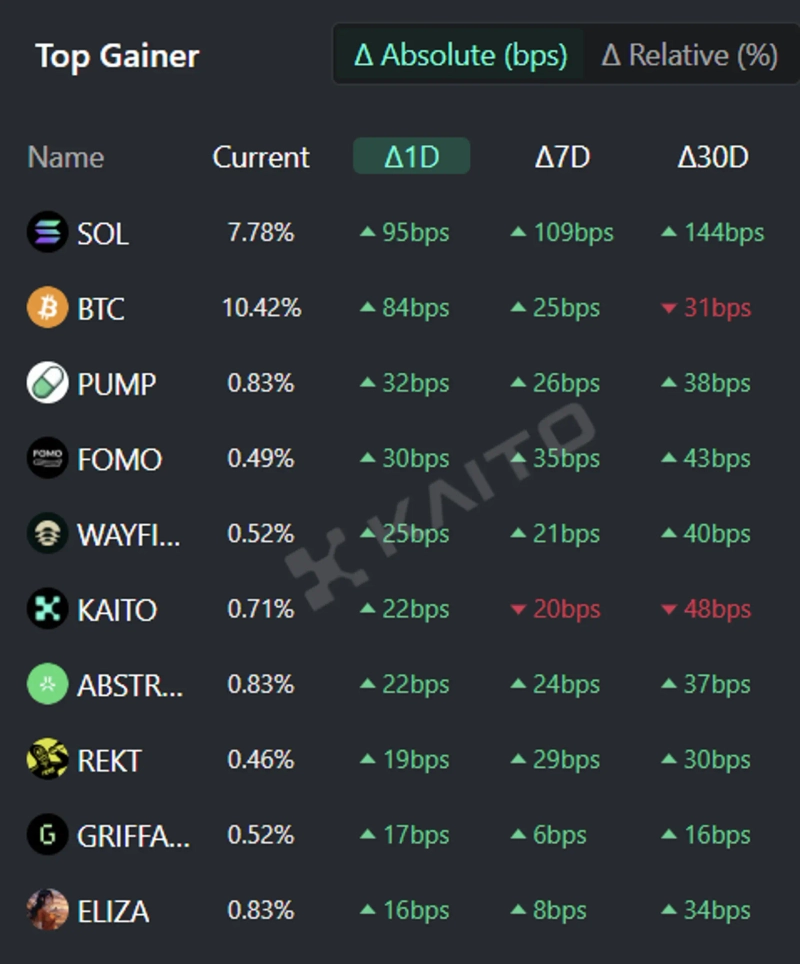Select the KAITO token row
This screenshot has height=964, width=800.
click(116, 610)
